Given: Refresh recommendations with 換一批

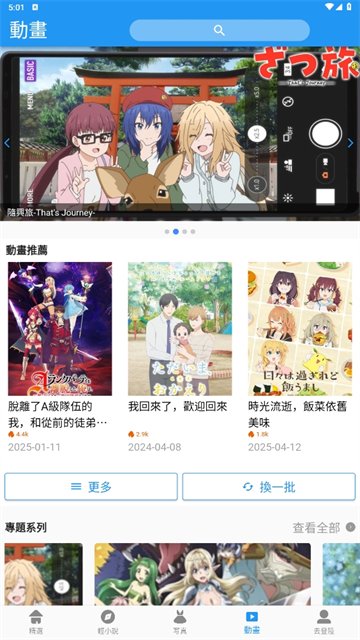Looking at the screenshot, I should pyautogui.click(x=269, y=487).
